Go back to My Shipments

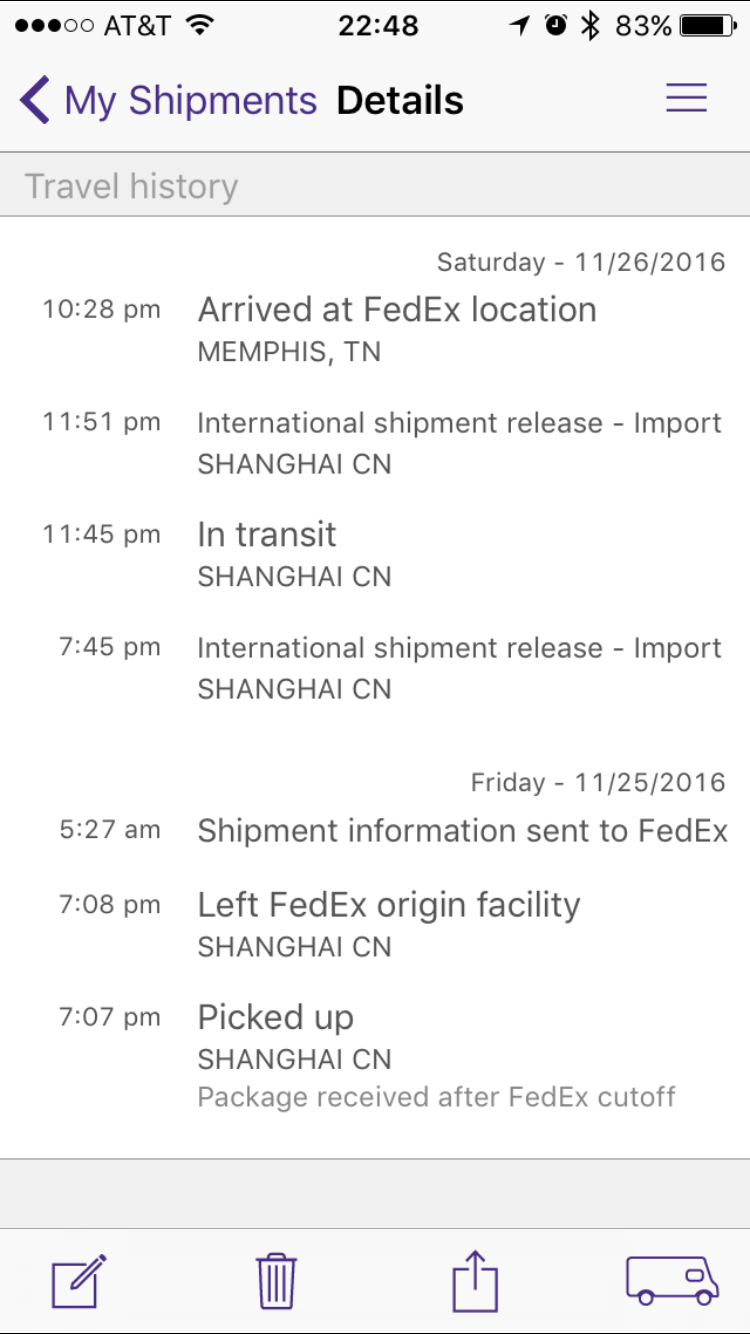coord(168,101)
